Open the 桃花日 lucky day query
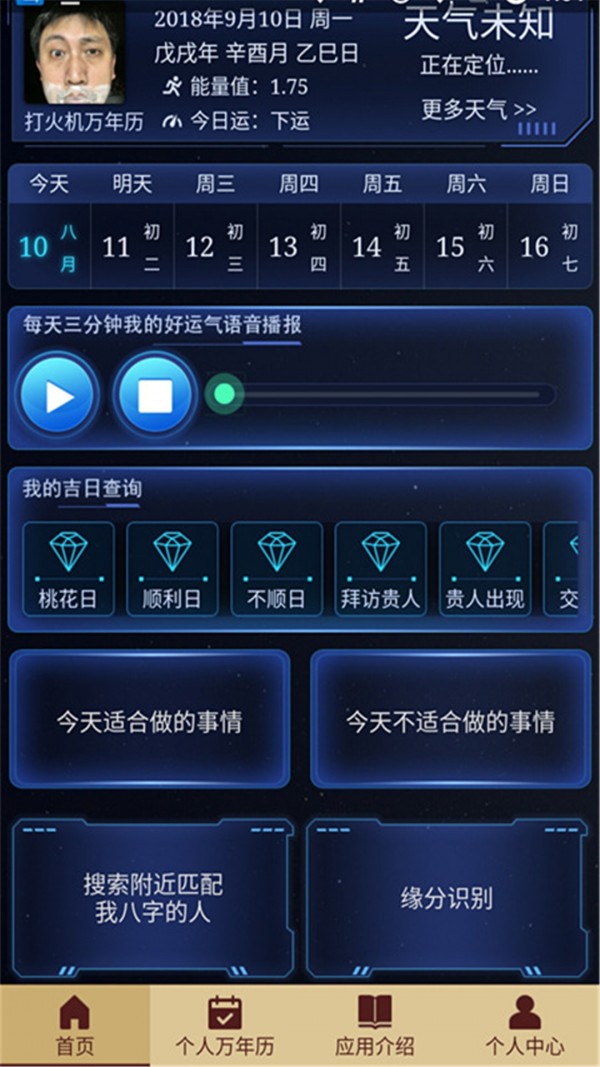 (x=68, y=568)
